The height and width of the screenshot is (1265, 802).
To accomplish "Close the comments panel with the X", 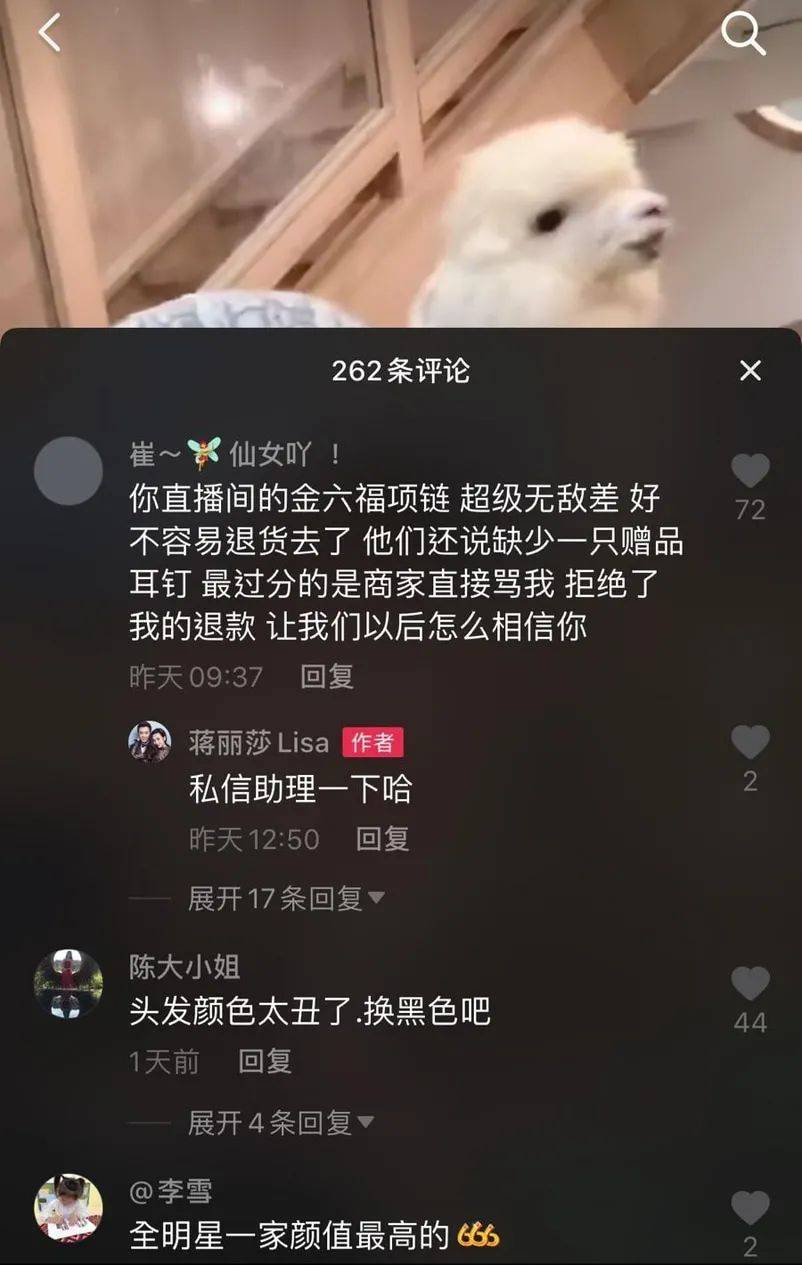I will click(x=751, y=370).
